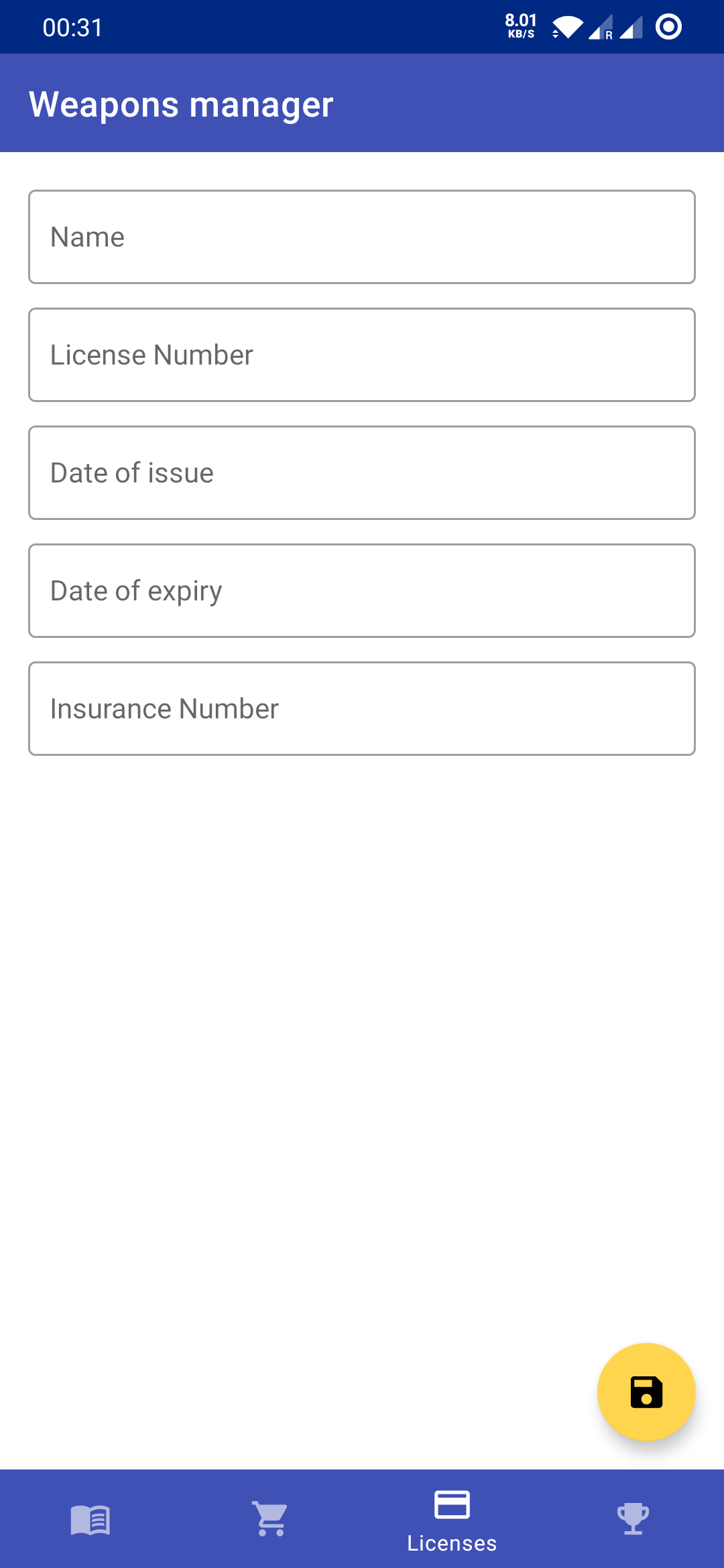Tap the Insurance Number field
Image resolution: width=724 pixels, height=1568 pixels.
click(362, 709)
